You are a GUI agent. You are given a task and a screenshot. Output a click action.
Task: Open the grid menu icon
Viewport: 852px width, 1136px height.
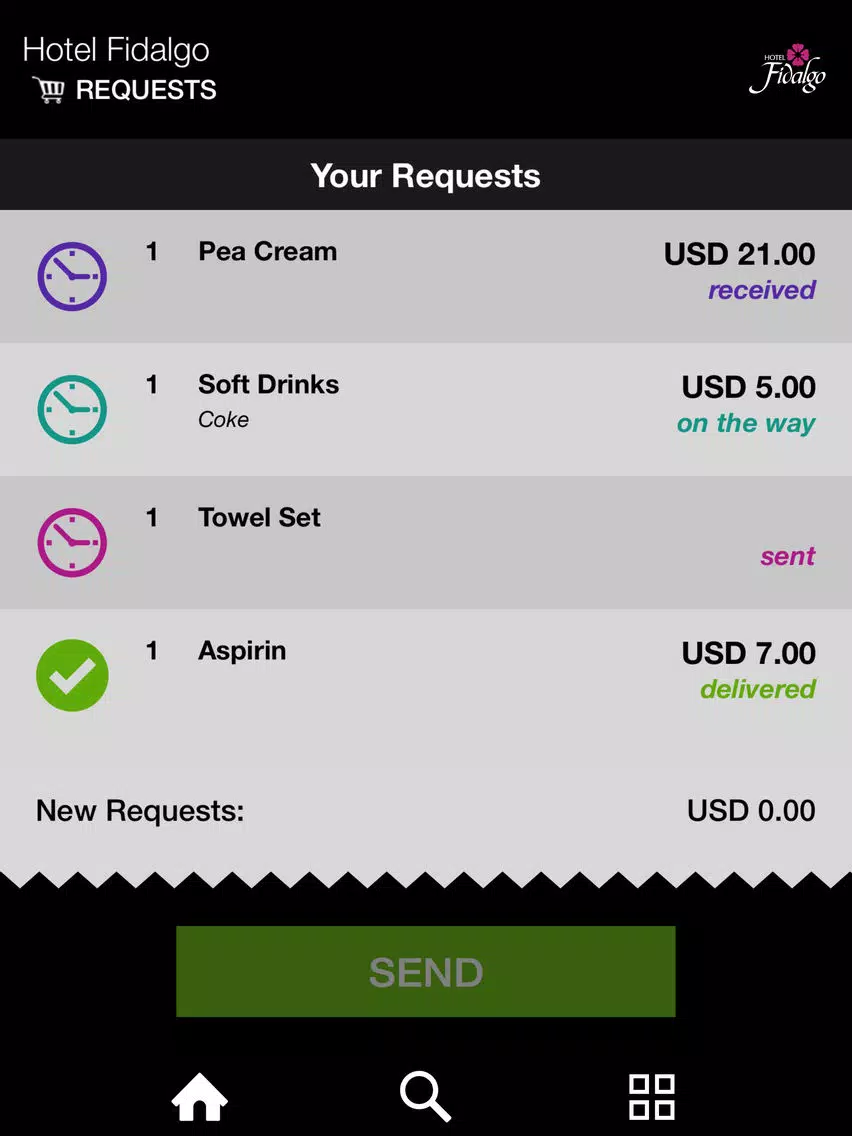(x=651, y=1097)
